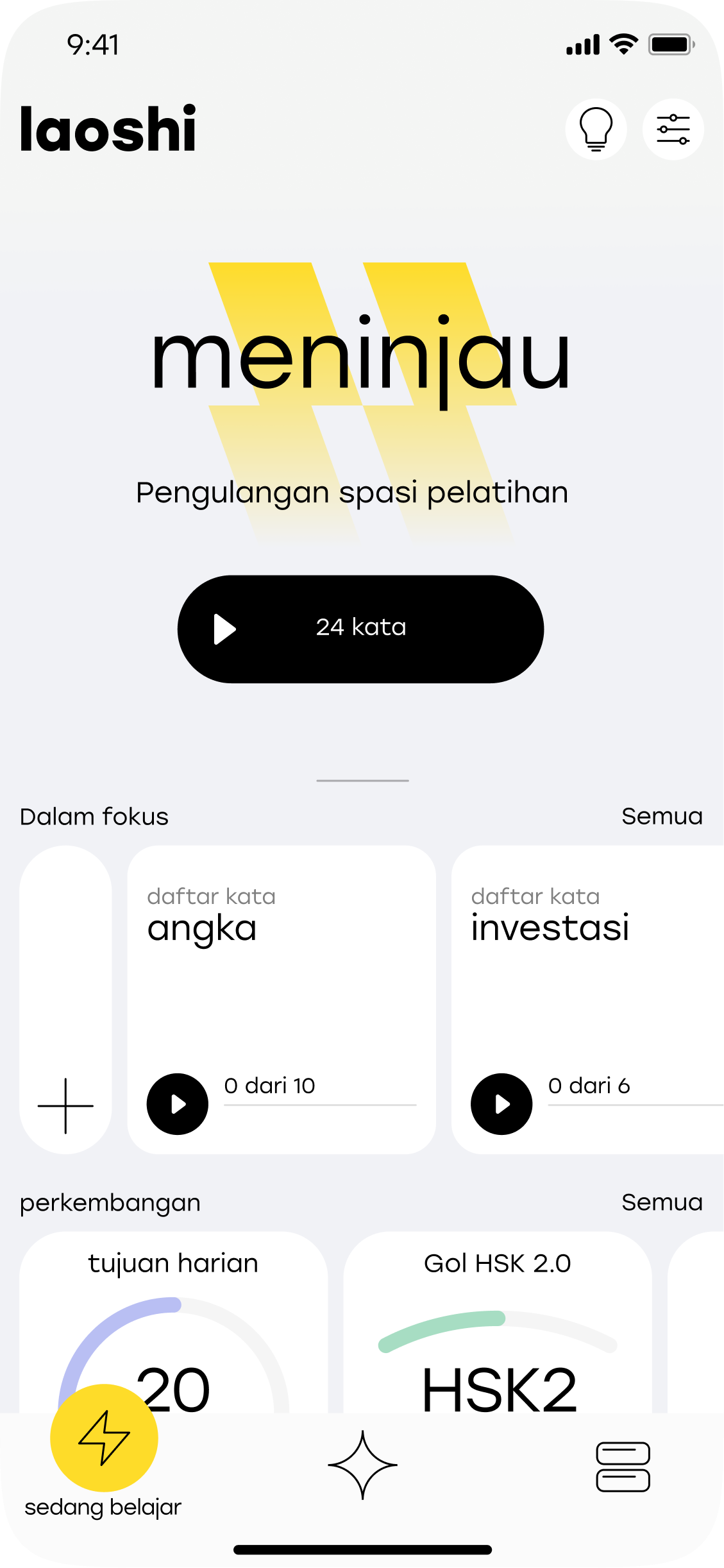Switch to the cards stack tab
The image size is (724, 1568).
coord(623,1467)
